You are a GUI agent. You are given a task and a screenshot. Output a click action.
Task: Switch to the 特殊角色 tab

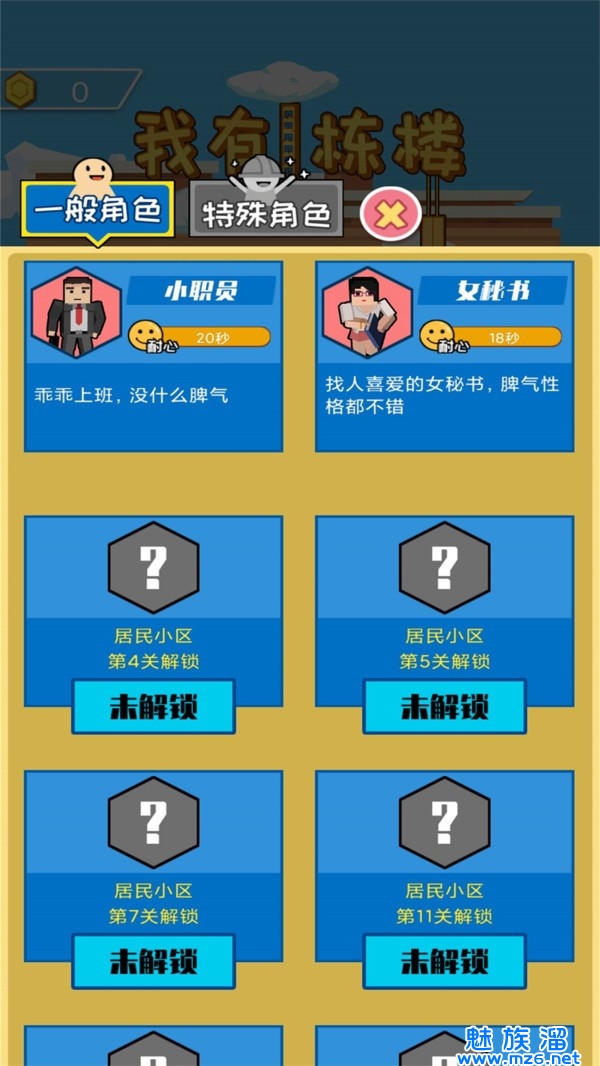(266, 213)
